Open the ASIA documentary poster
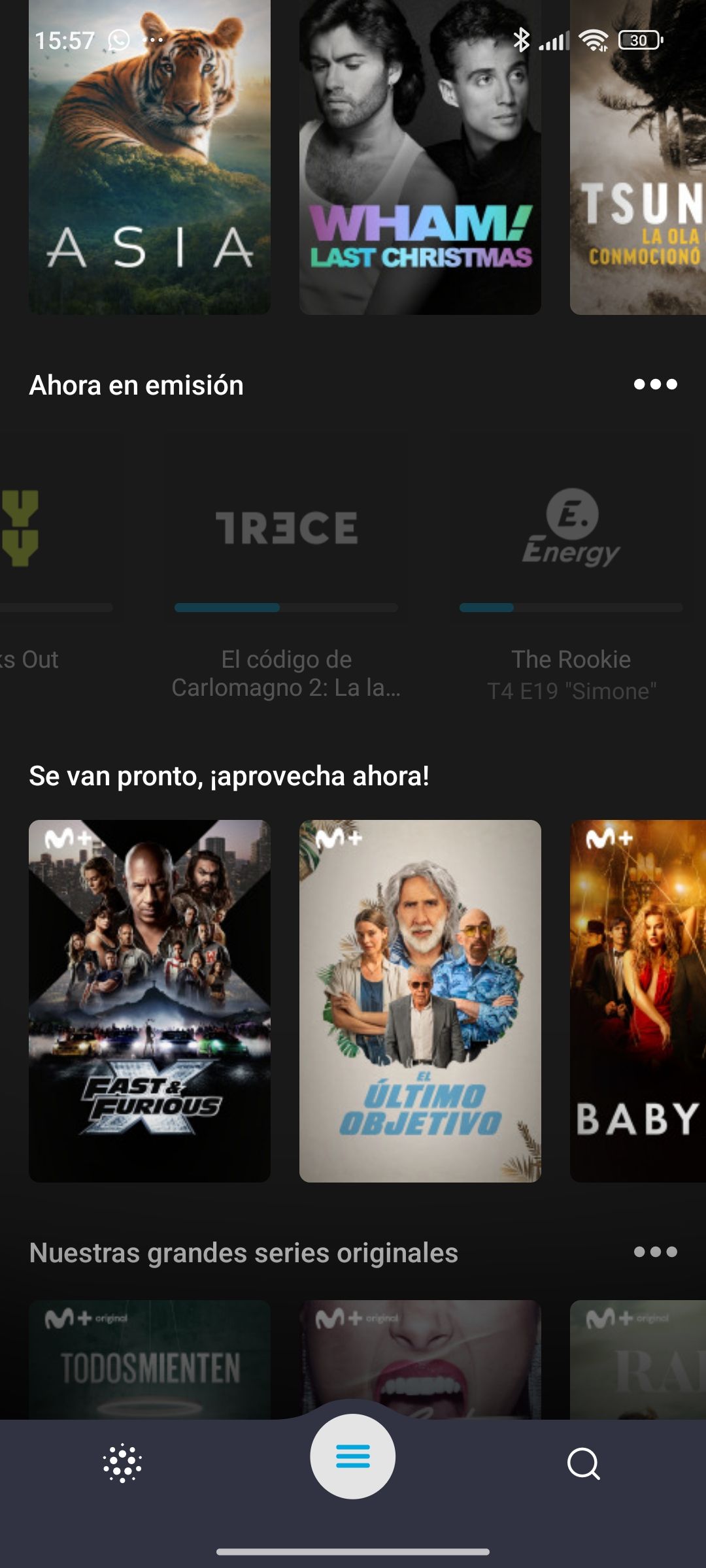This screenshot has height=1568, width=706. point(149,157)
